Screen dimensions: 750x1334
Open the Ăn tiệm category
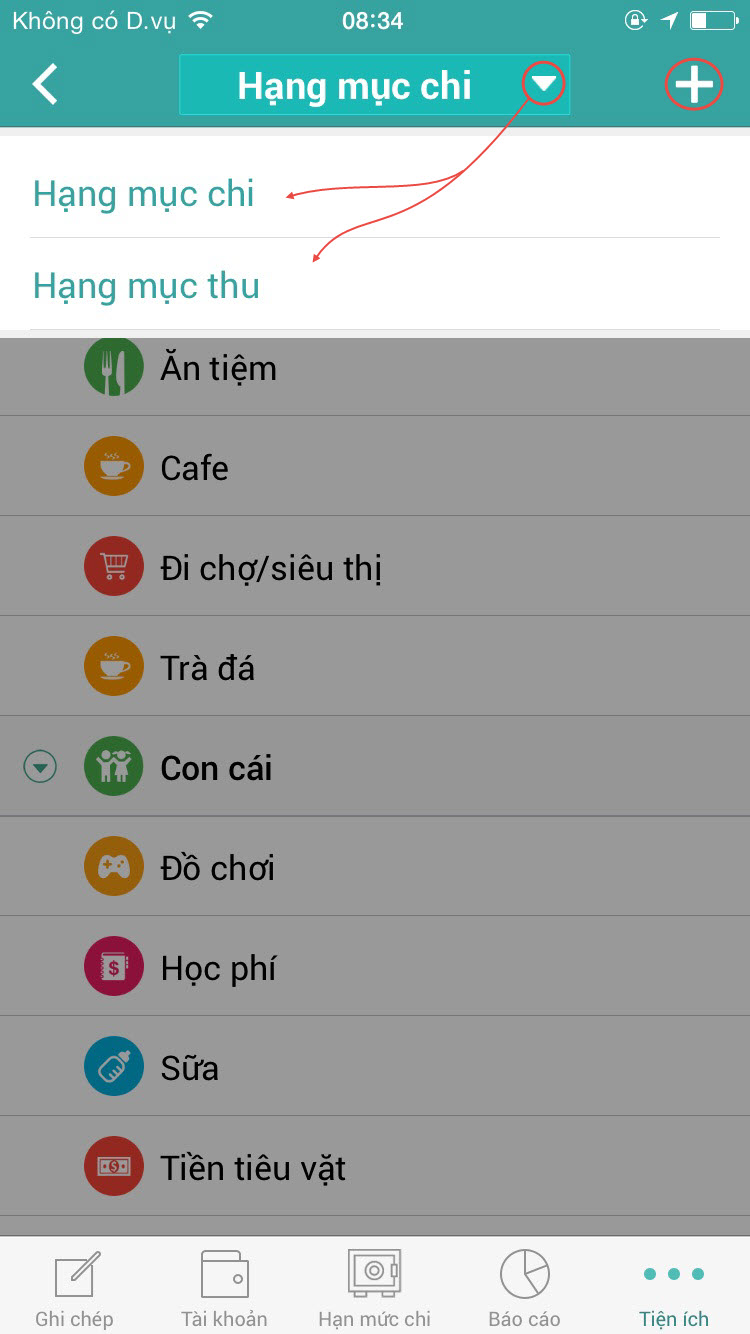pos(375,368)
